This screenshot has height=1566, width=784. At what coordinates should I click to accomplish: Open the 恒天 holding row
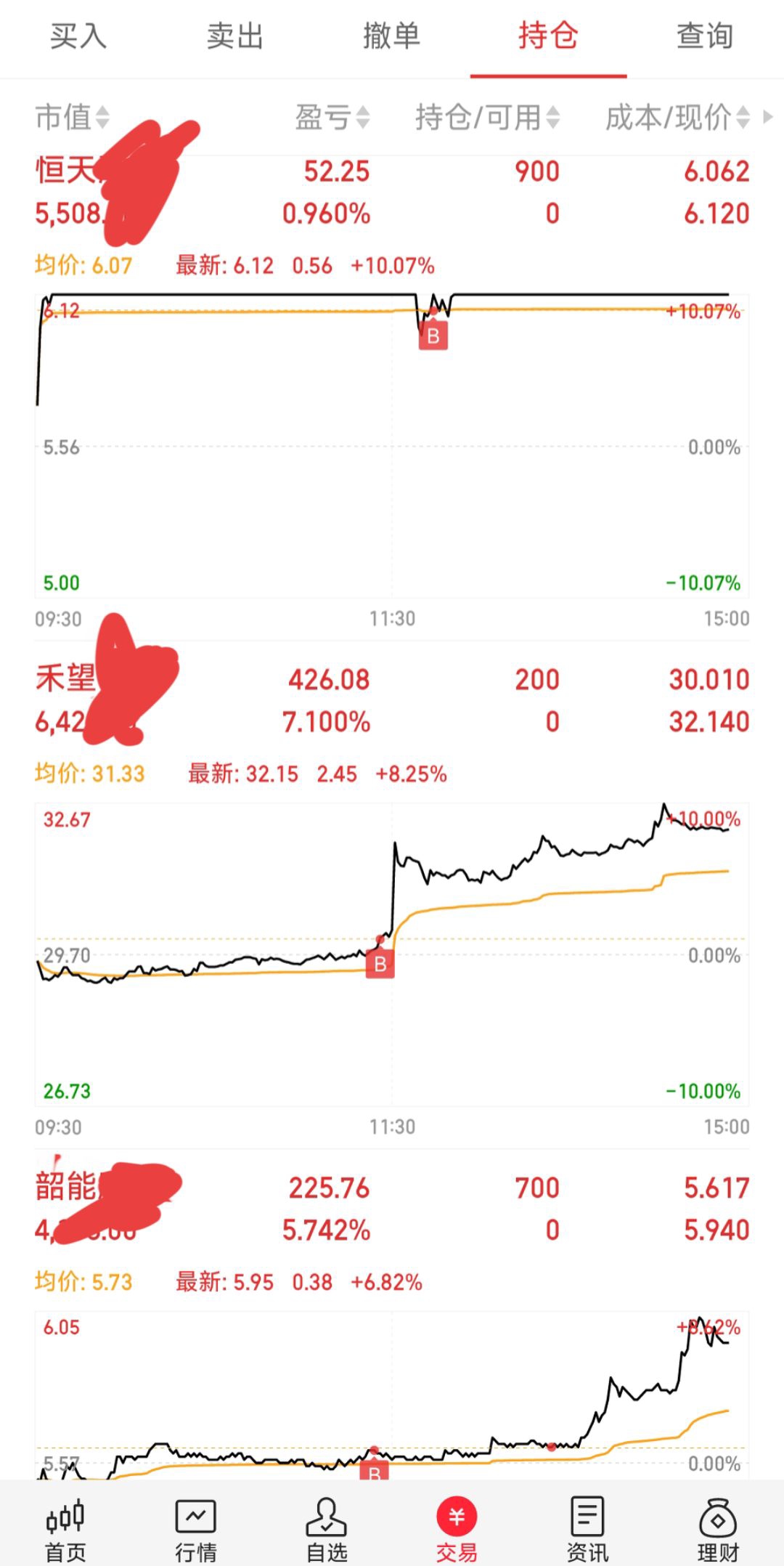coord(392,192)
